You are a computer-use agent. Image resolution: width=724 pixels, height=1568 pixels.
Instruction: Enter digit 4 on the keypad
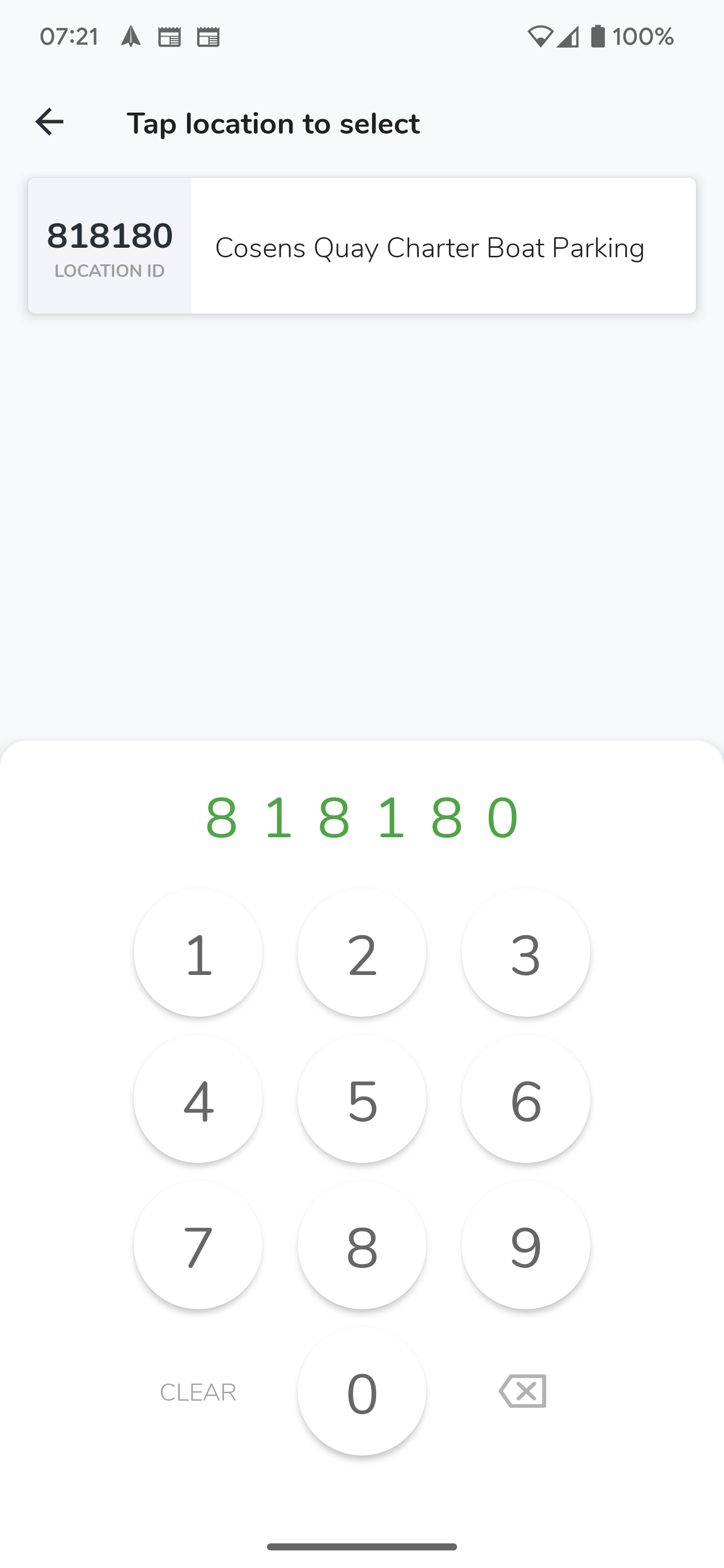198,1099
